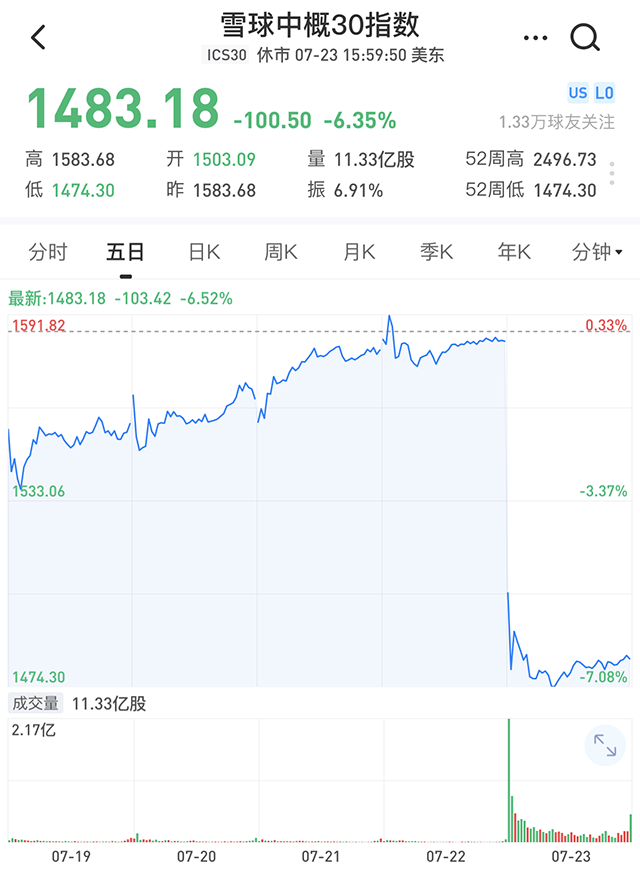This screenshot has width=640, height=870.
Task: Select the 五日 chart tab
Action: click(x=125, y=252)
